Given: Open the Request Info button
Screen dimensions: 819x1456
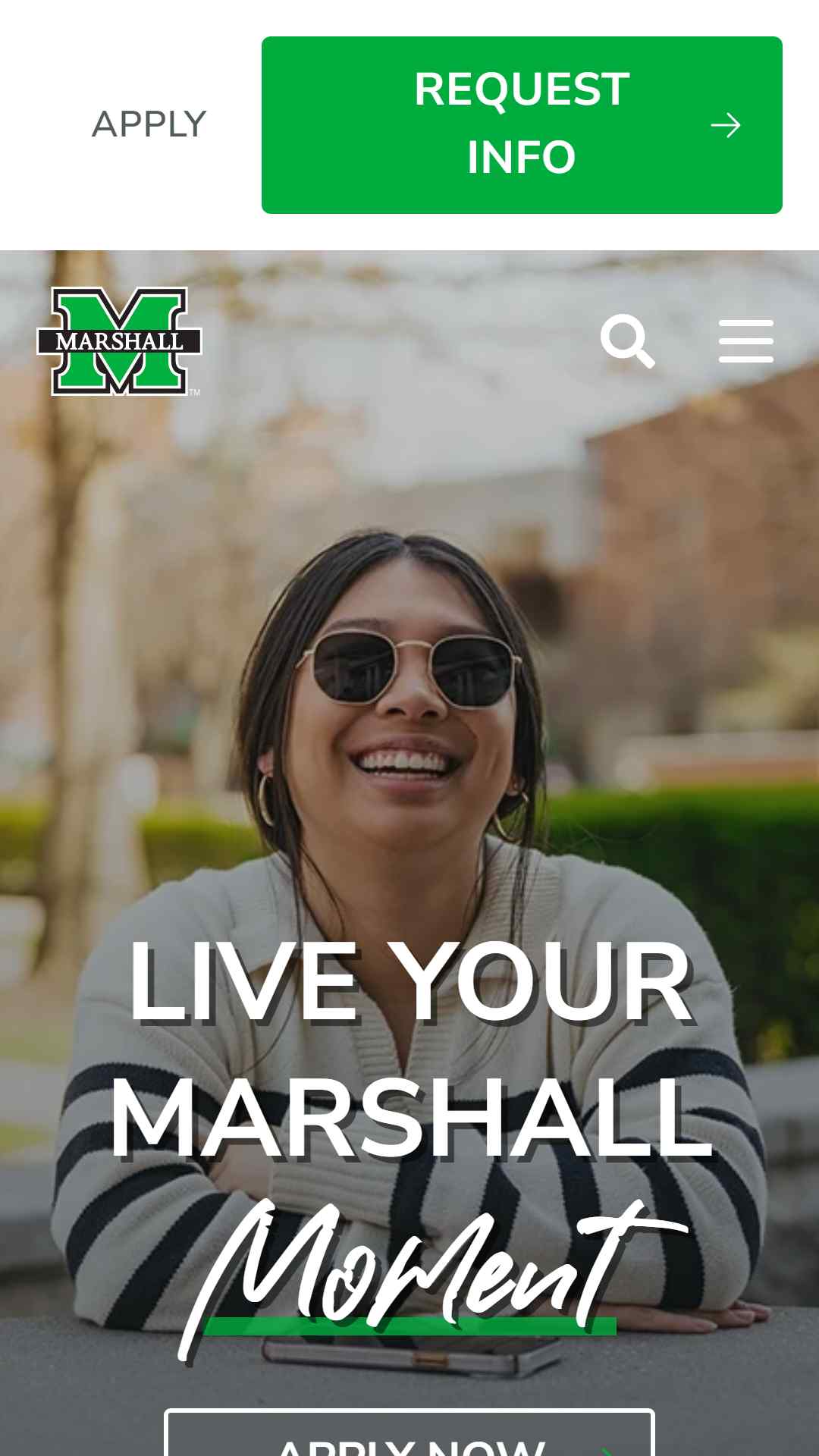Looking at the screenshot, I should pos(522,125).
